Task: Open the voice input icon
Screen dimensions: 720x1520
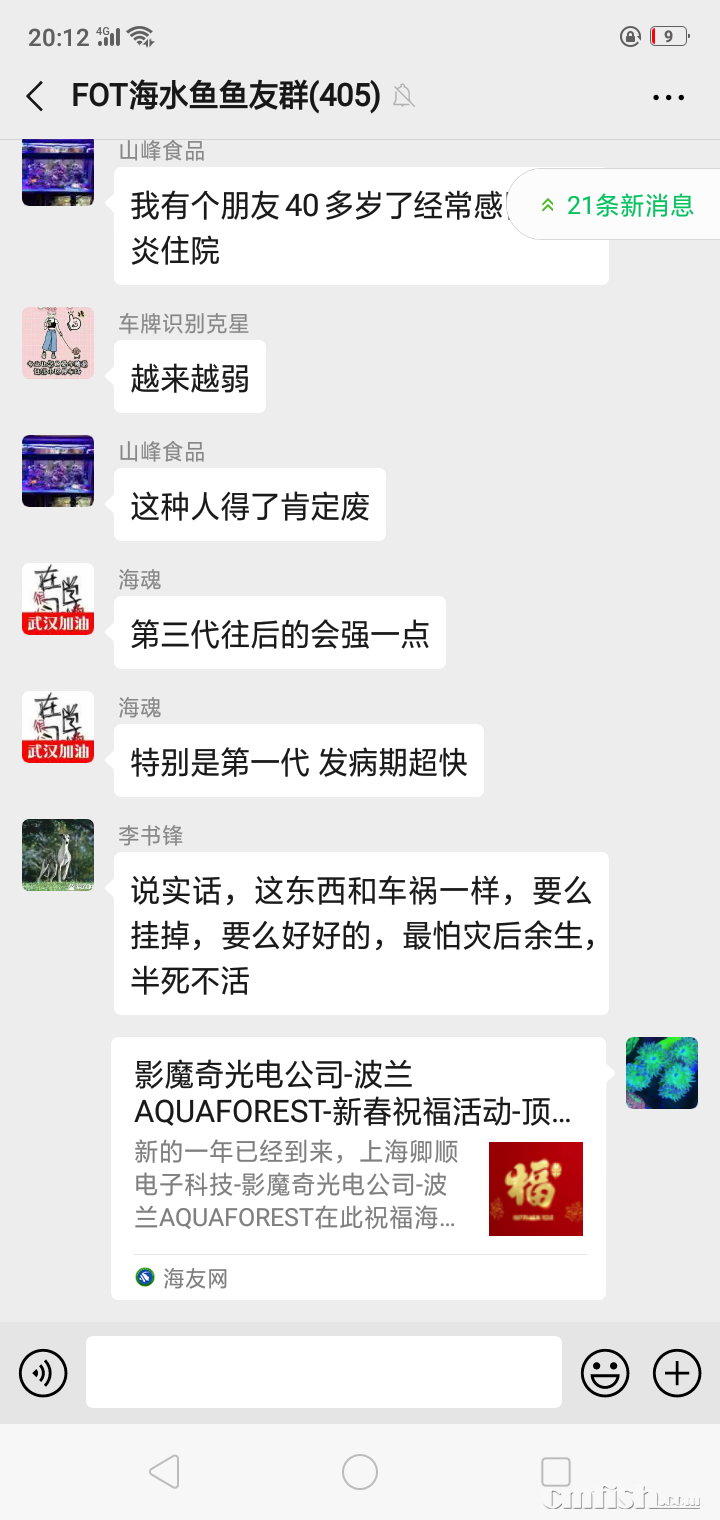Action: [x=42, y=1372]
